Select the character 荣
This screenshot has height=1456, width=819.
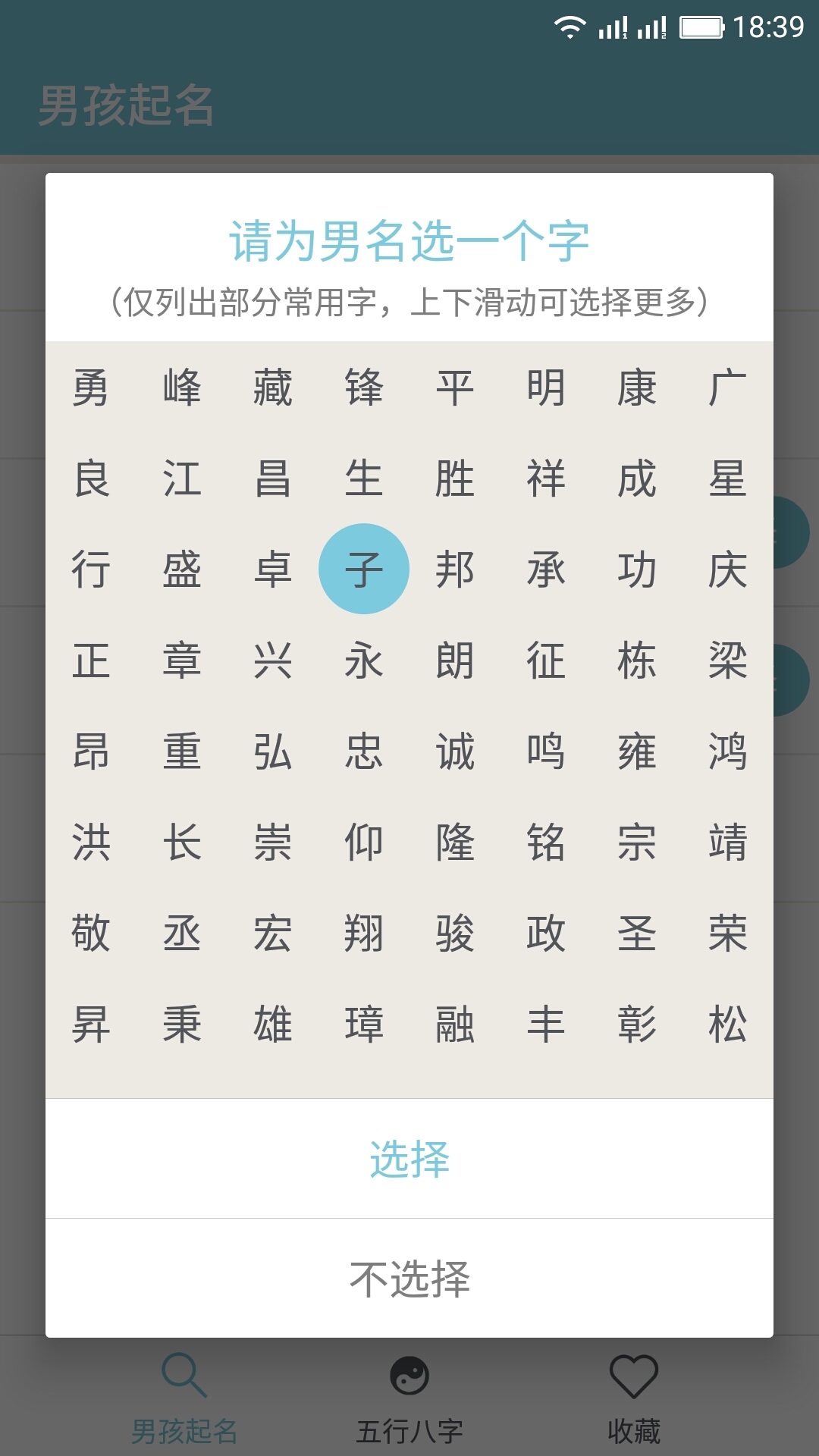[x=728, y=934]
